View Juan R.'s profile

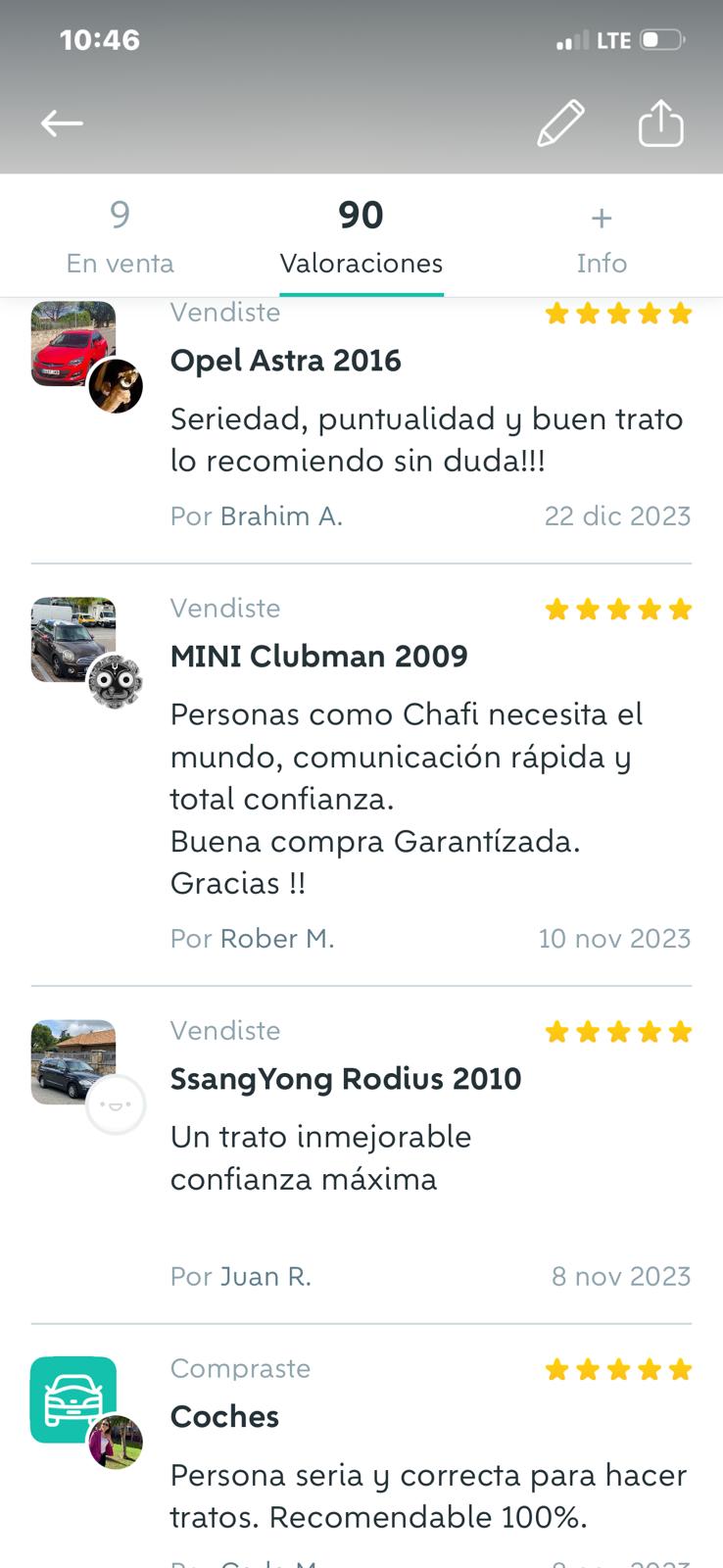click(265, 1276)
